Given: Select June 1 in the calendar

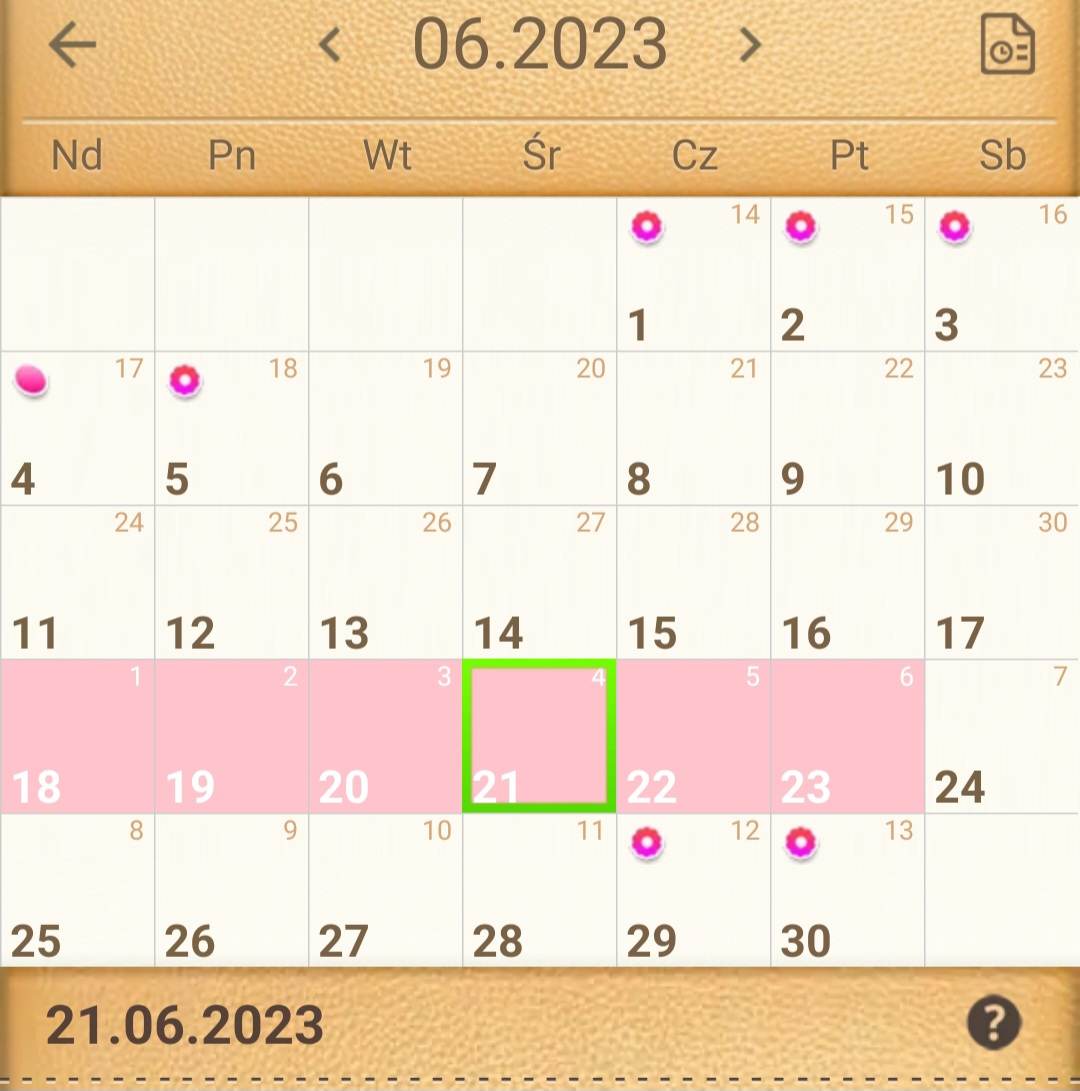Looking at the screenshot, I should coord(694,274).
